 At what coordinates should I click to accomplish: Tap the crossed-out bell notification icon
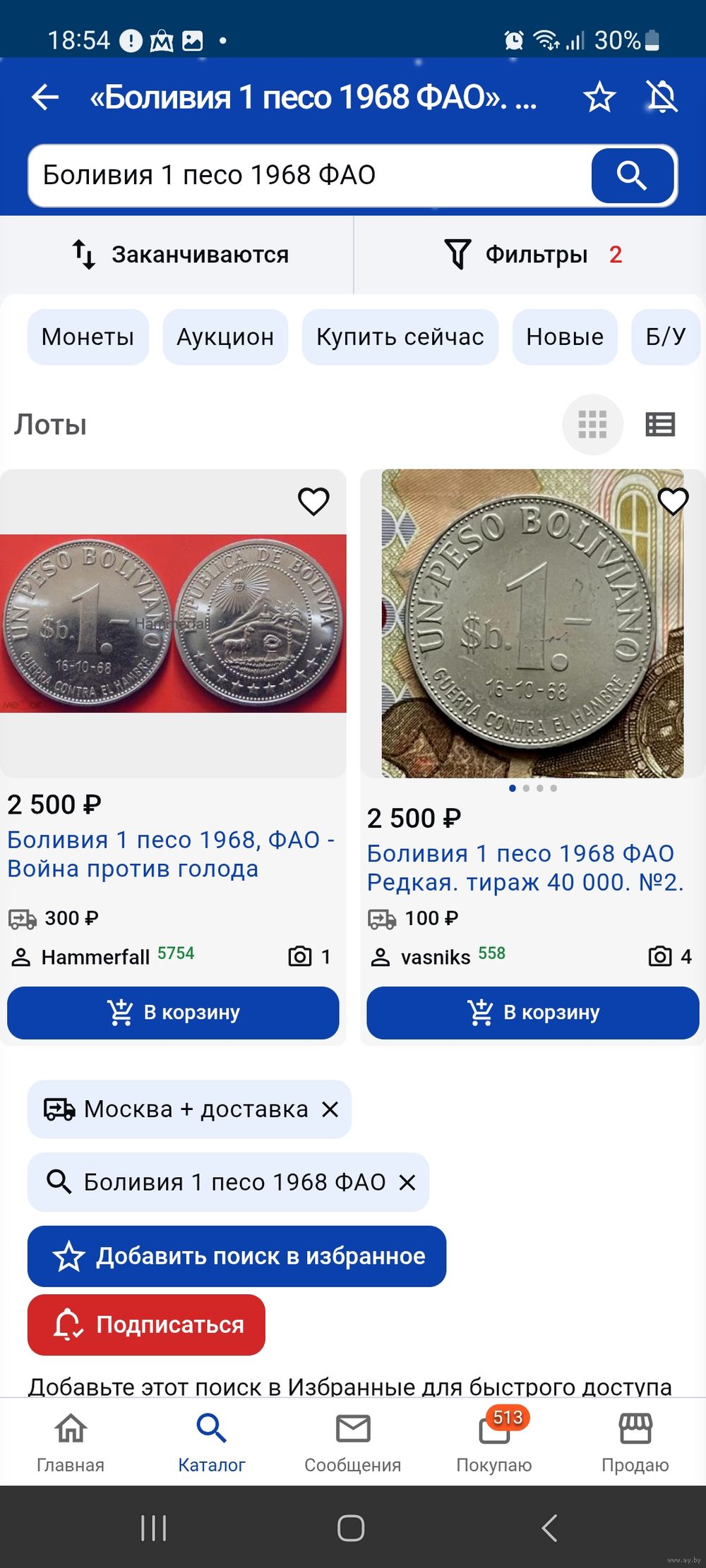click(662, 97)
